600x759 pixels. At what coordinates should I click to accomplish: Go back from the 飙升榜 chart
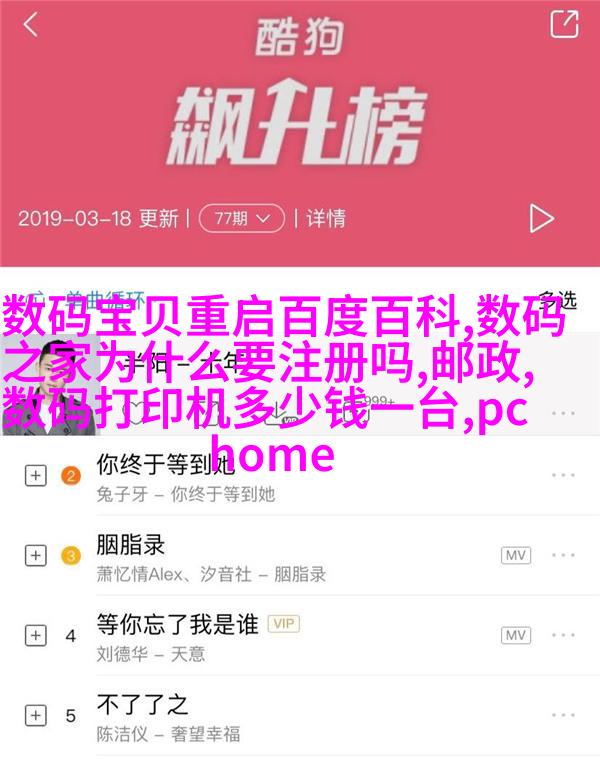pyautogui.click(x=30, y=25)
